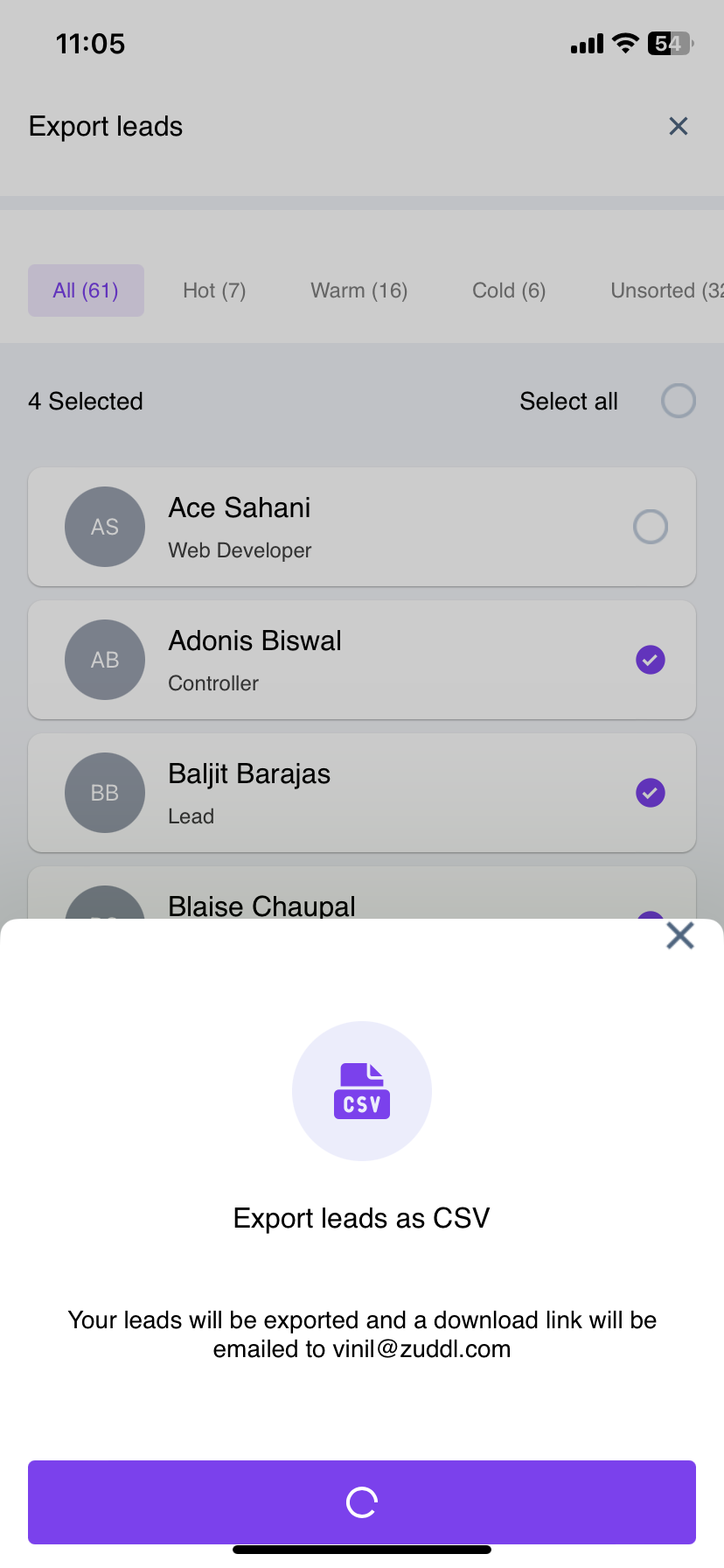
Task: Show the Warm (16) leads
Action: (359, 290)
